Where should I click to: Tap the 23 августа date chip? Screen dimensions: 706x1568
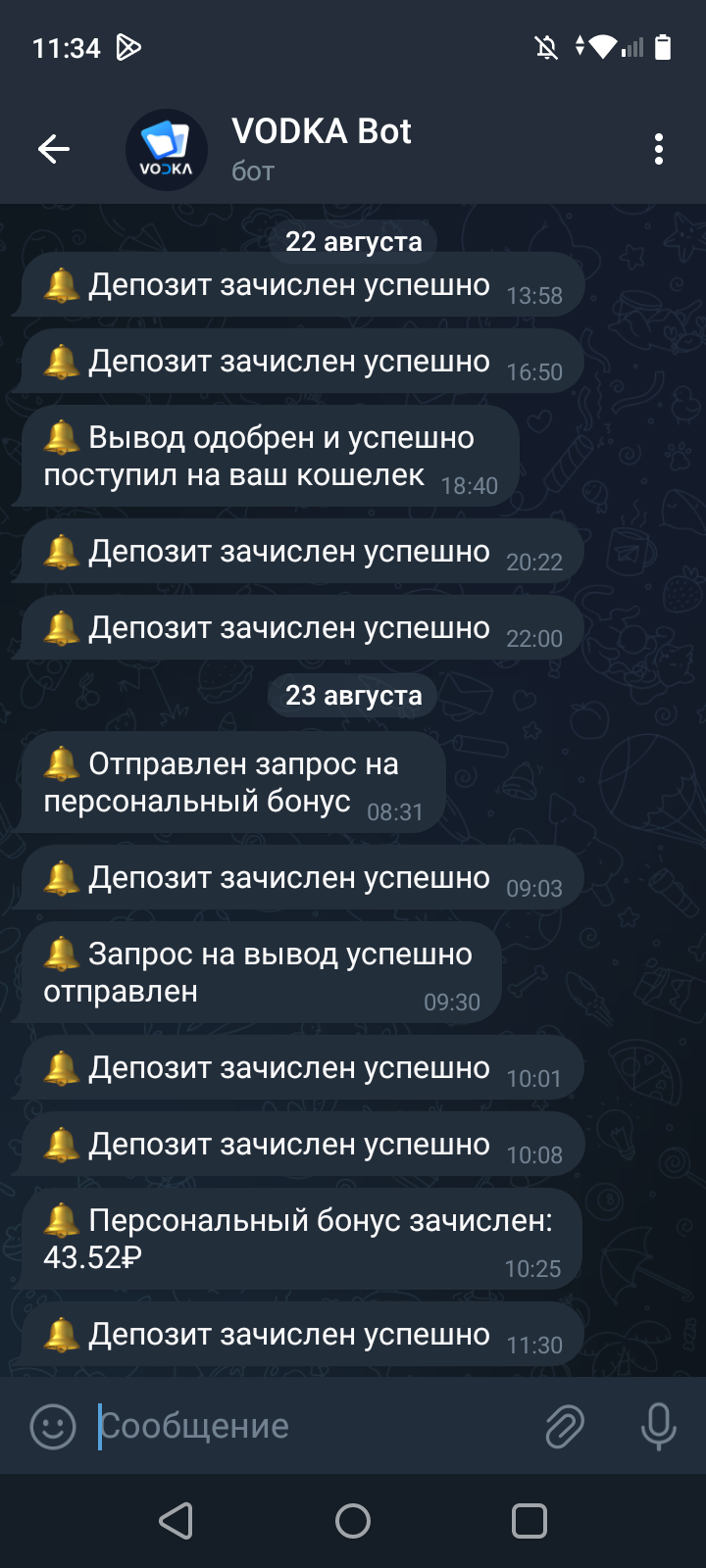coord(353,695)
